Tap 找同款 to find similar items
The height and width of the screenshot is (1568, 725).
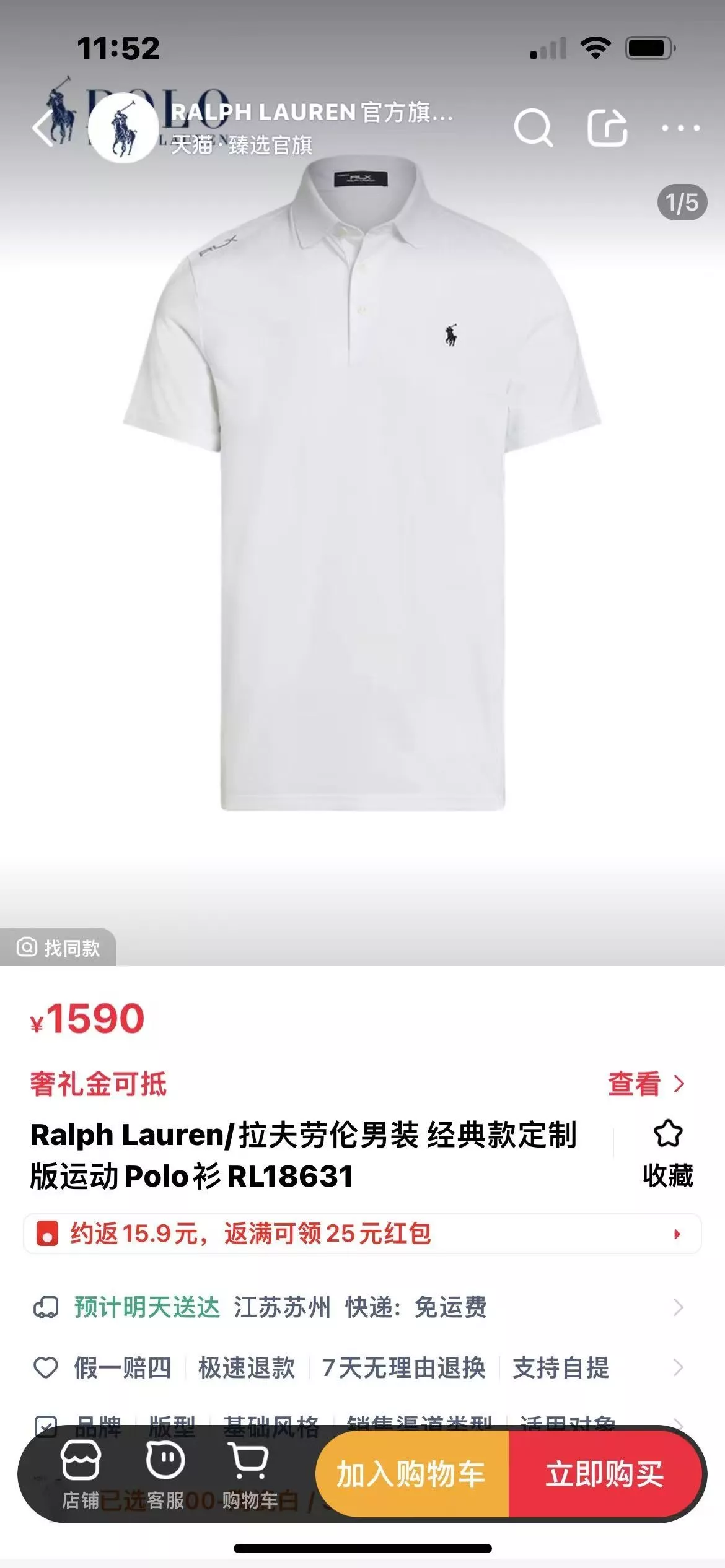click(x=58, y=947)
